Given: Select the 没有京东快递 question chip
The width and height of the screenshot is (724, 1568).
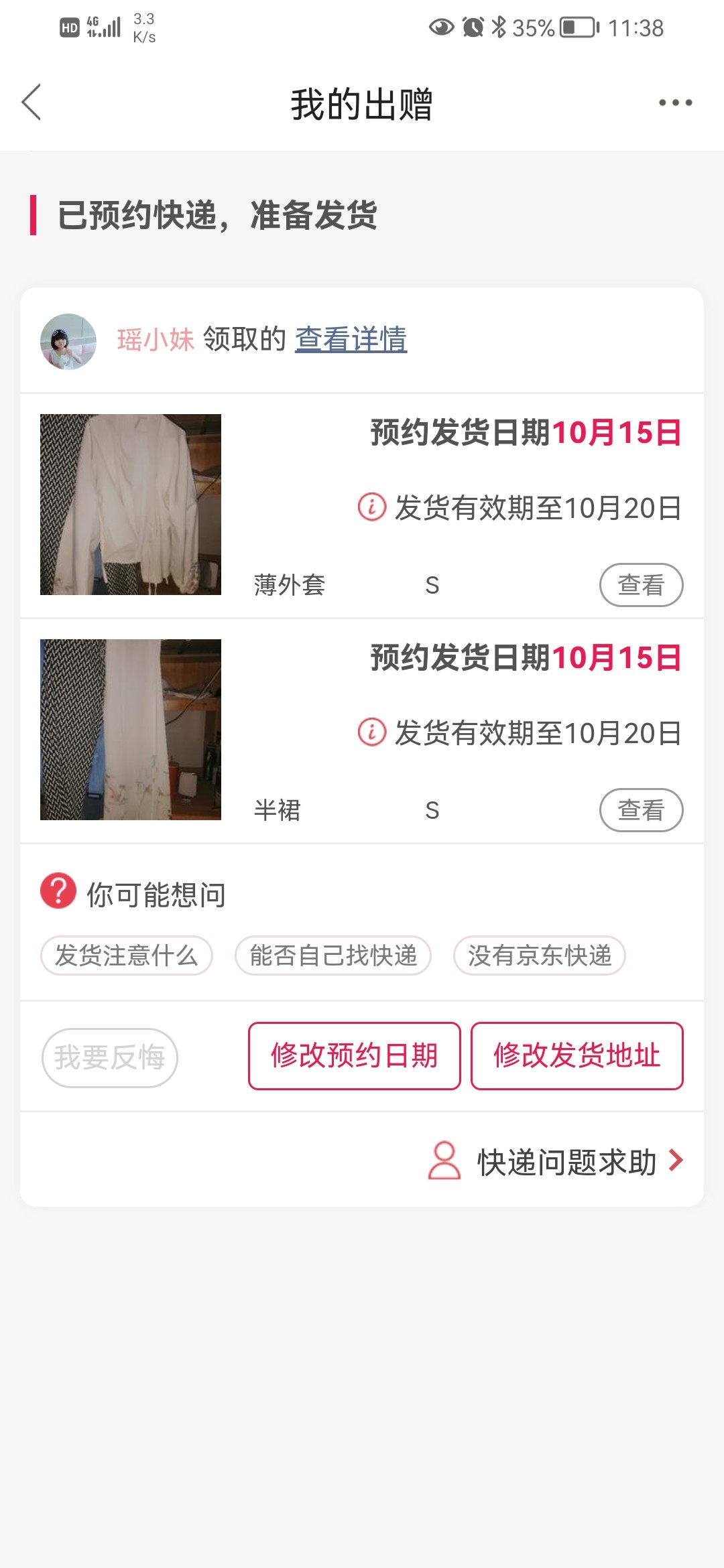Looking at the screenshot, I should pyautogui.click(x=540, y=956).
